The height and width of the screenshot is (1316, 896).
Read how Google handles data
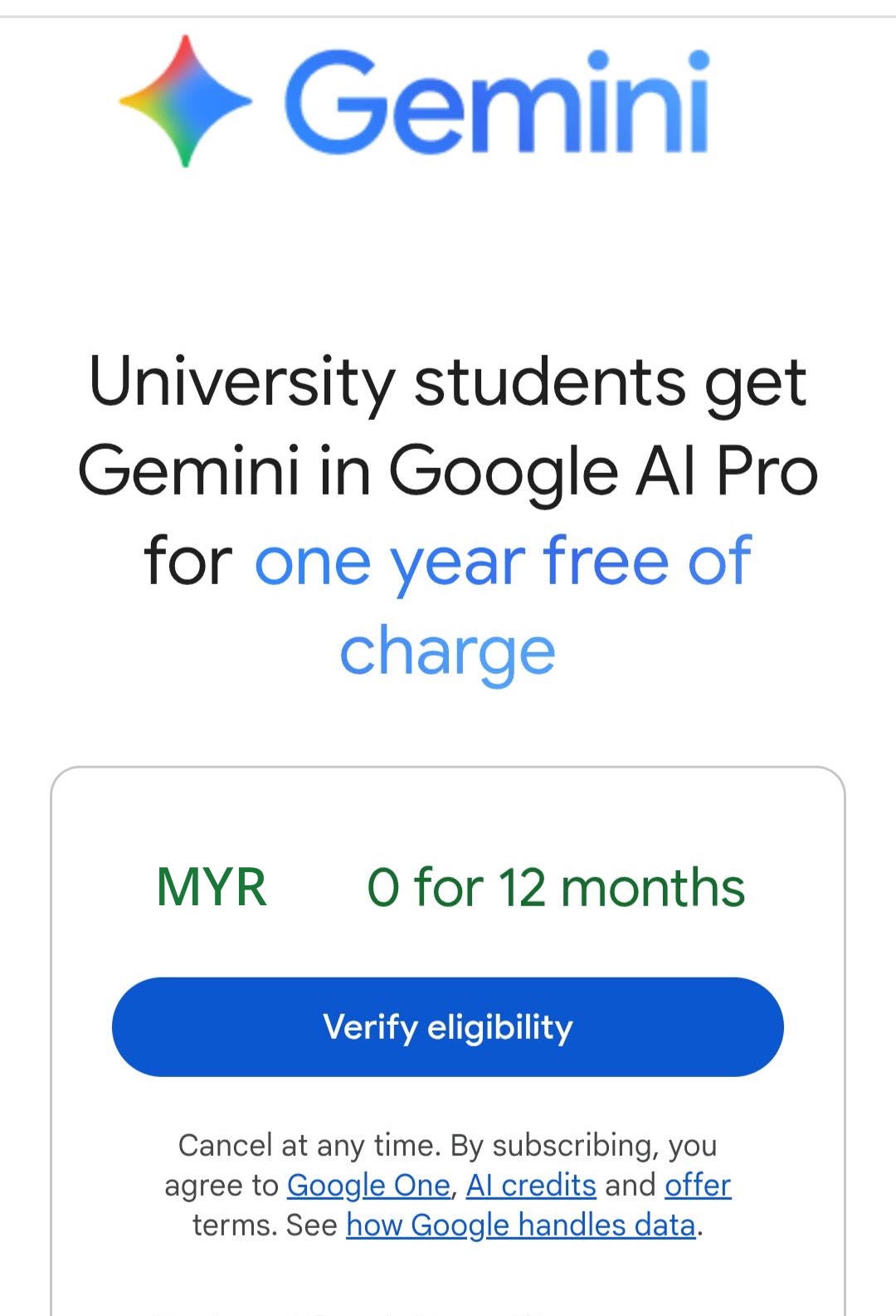pyautogui.click(x=523, y=1224)
